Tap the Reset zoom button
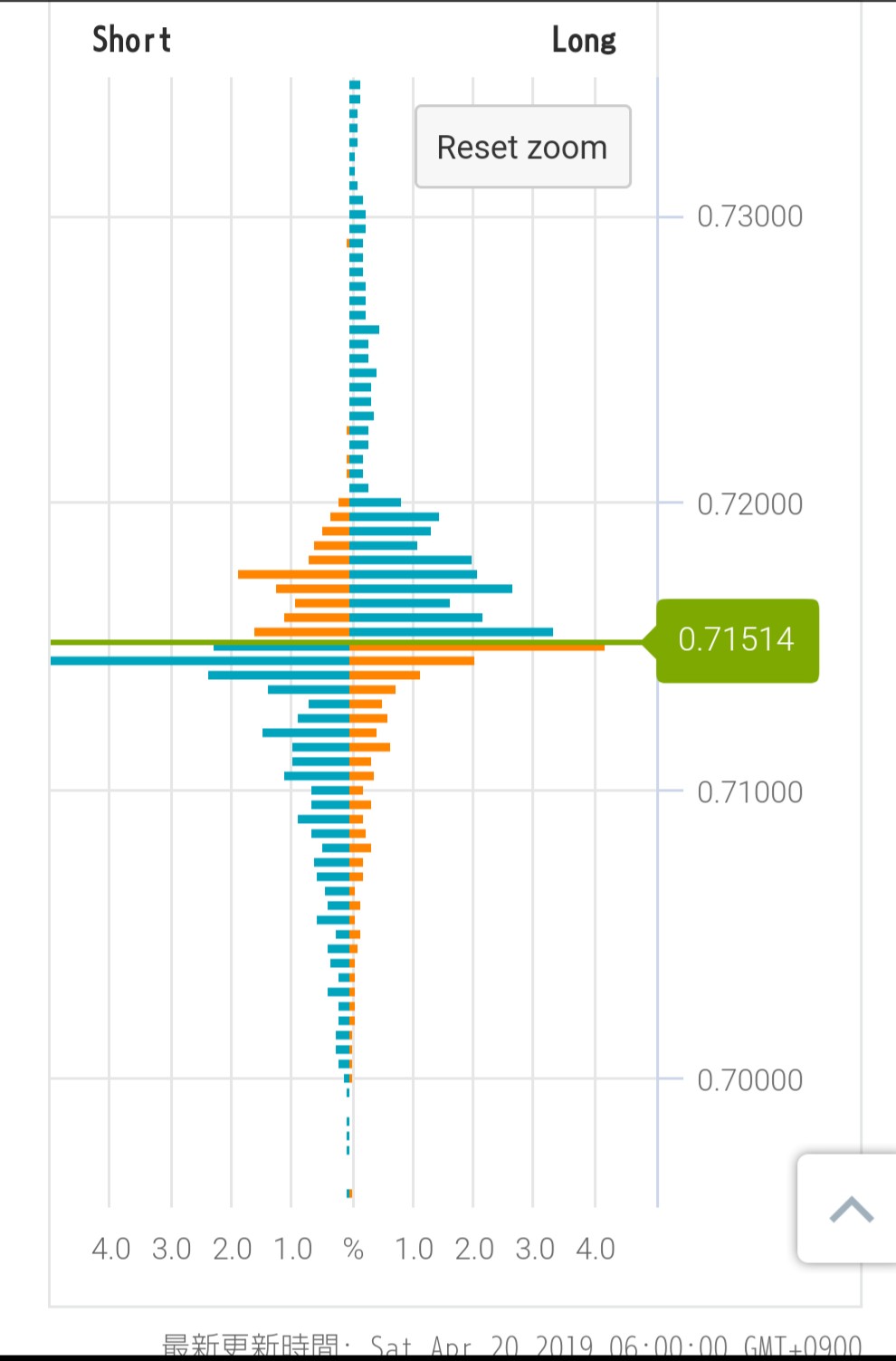The image size is (896, 1361). coord(522,147)
